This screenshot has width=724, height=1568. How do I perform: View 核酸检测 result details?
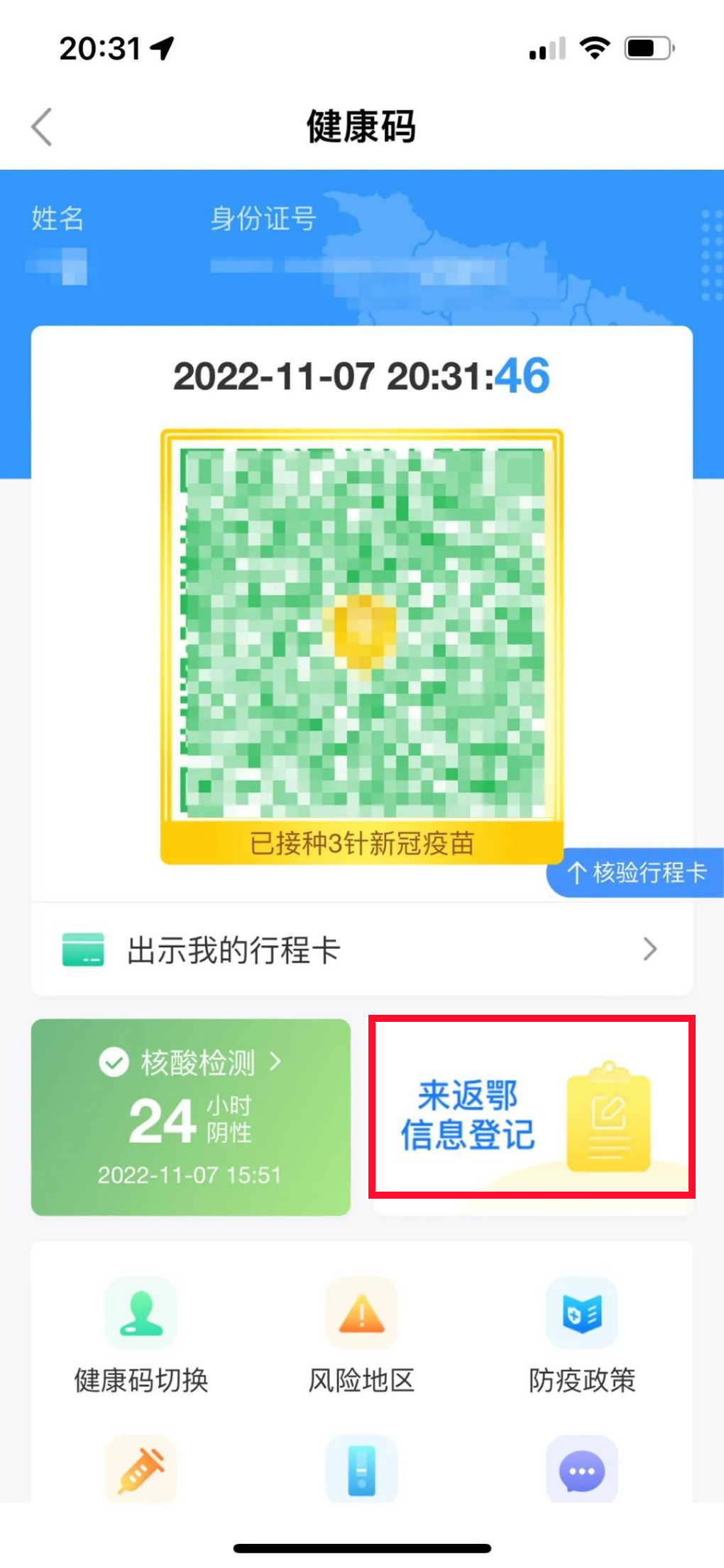tap(190, 1117)
